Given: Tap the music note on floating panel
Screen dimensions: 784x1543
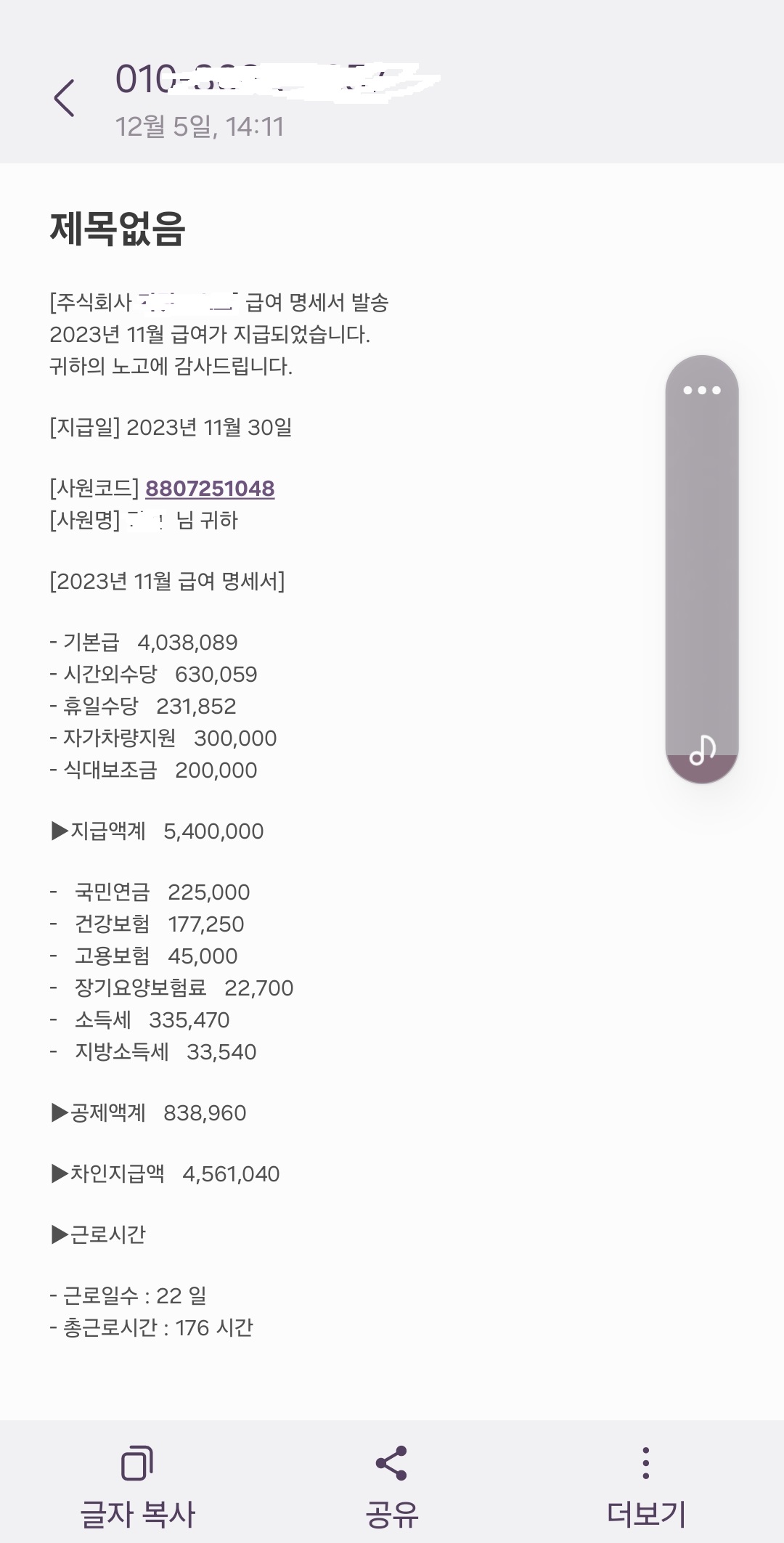Looking at the screenshot, I should point(702,750).
